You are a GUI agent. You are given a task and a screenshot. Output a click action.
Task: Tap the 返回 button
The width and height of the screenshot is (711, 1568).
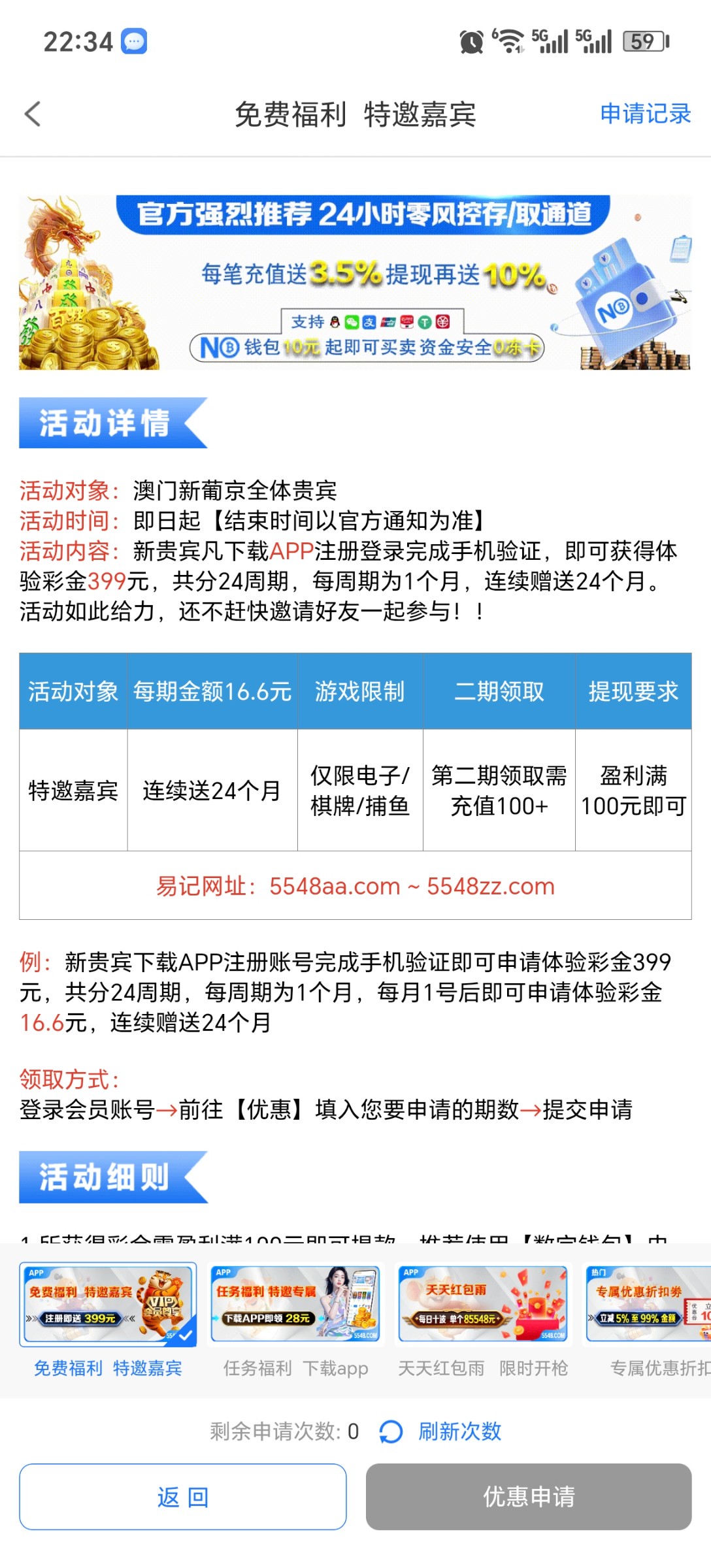click(183, 1497)
